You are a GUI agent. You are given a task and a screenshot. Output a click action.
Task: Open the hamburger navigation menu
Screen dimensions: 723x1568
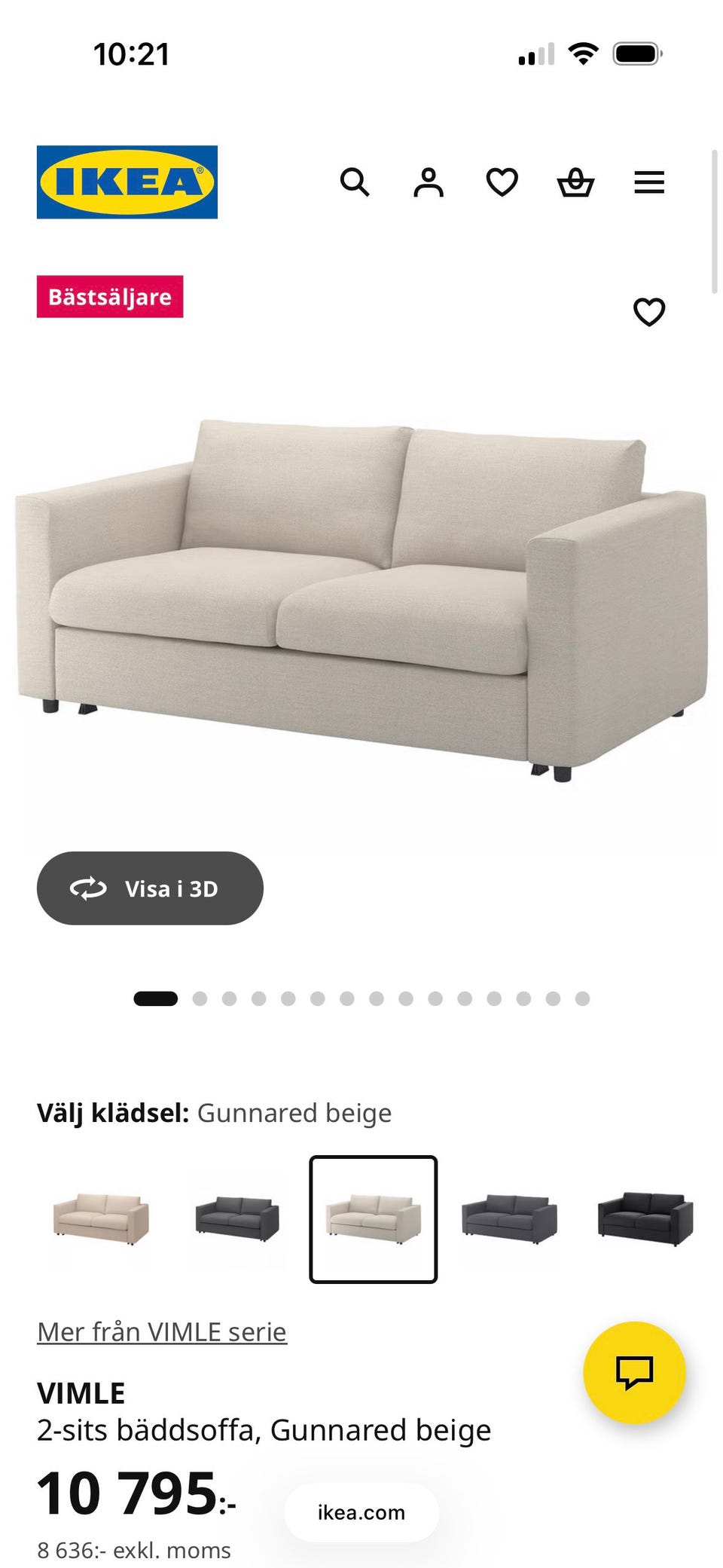pyautogui.click(x=649, y=182)
